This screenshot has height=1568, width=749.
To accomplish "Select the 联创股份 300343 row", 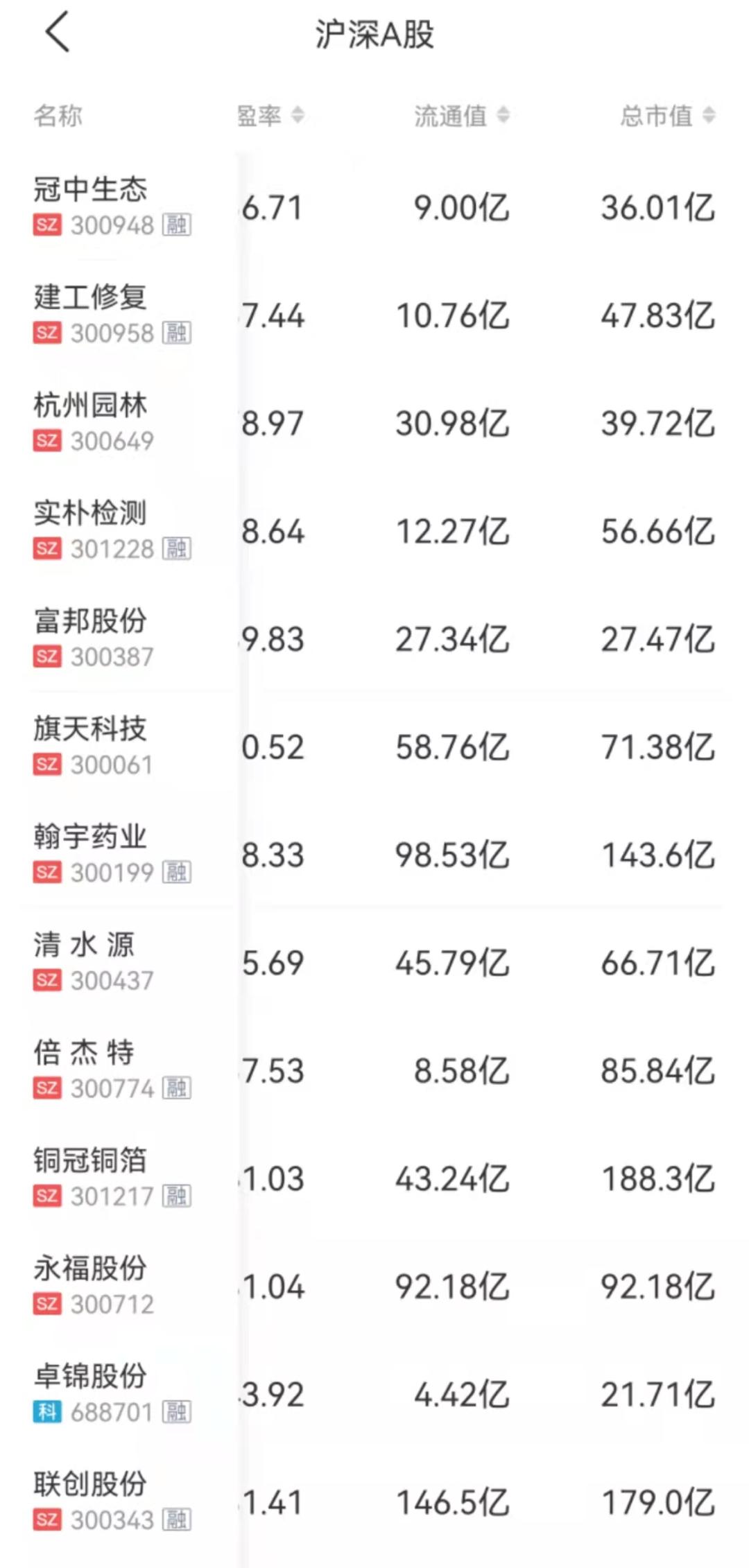I will coord(374,1501).
